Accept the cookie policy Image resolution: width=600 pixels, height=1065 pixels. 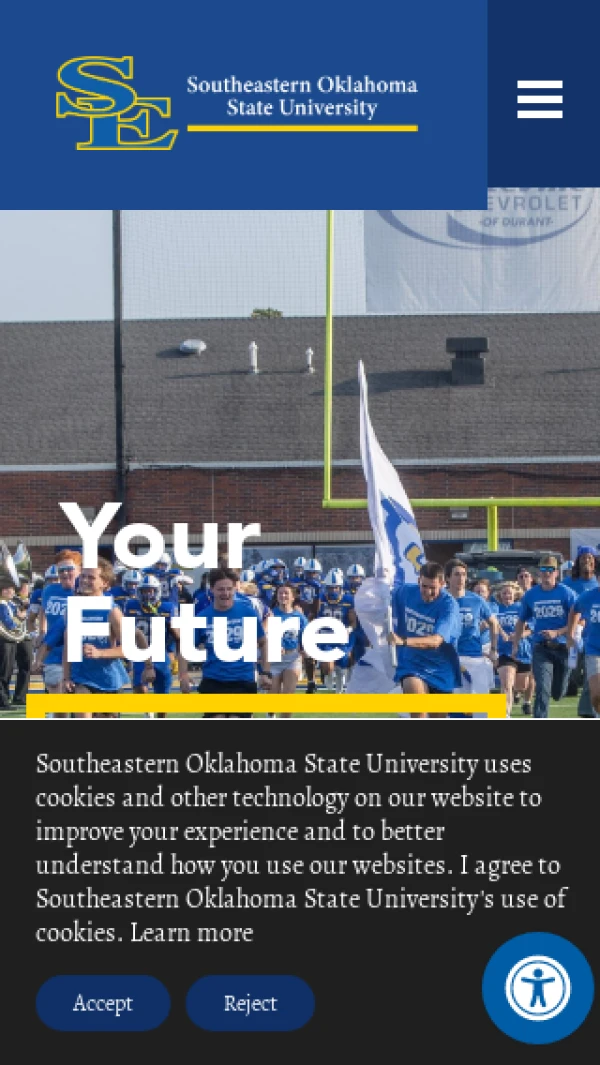coord(103,1003)
